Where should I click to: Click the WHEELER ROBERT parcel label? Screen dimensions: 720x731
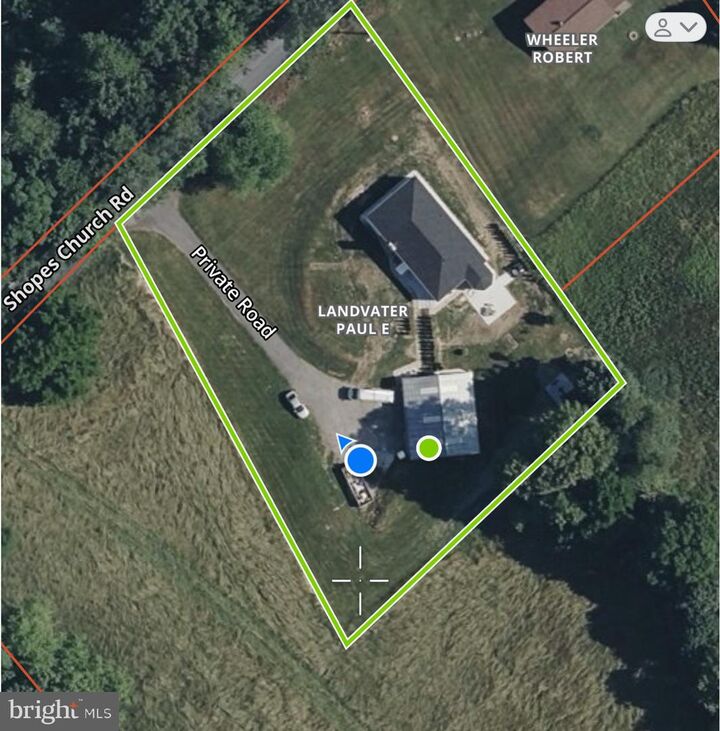562,49
